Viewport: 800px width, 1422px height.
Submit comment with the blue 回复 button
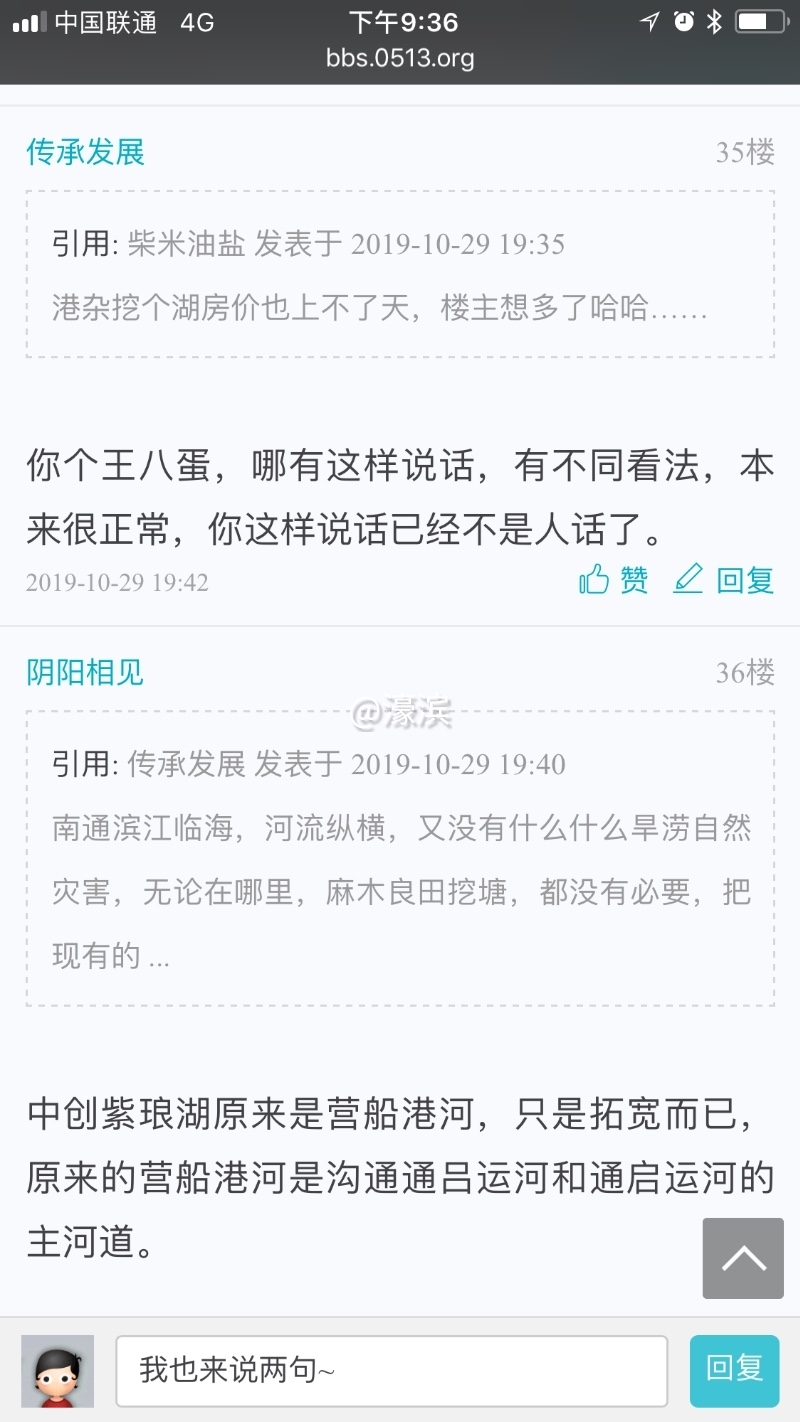[734, 1369]
